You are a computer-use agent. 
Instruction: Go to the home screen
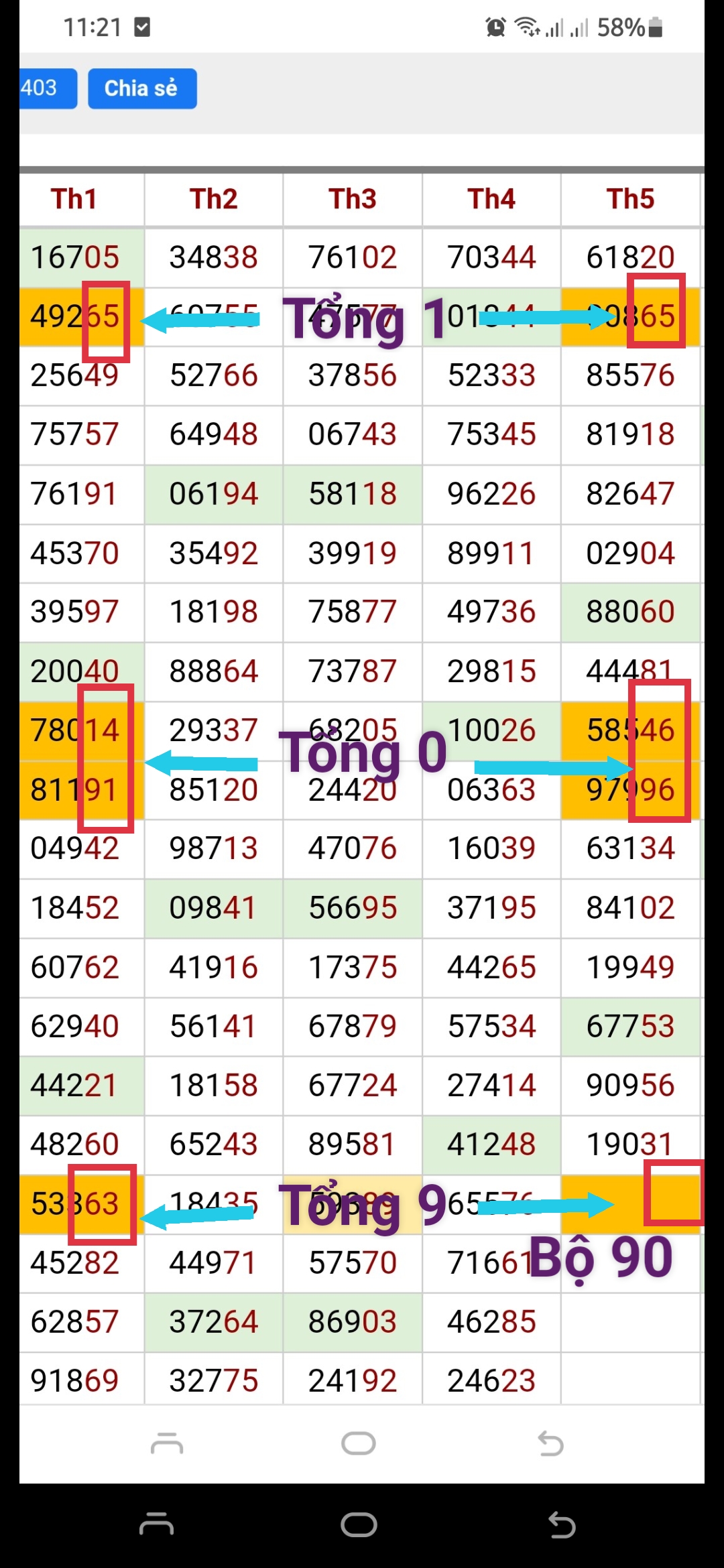click(x=359, y=1526)
